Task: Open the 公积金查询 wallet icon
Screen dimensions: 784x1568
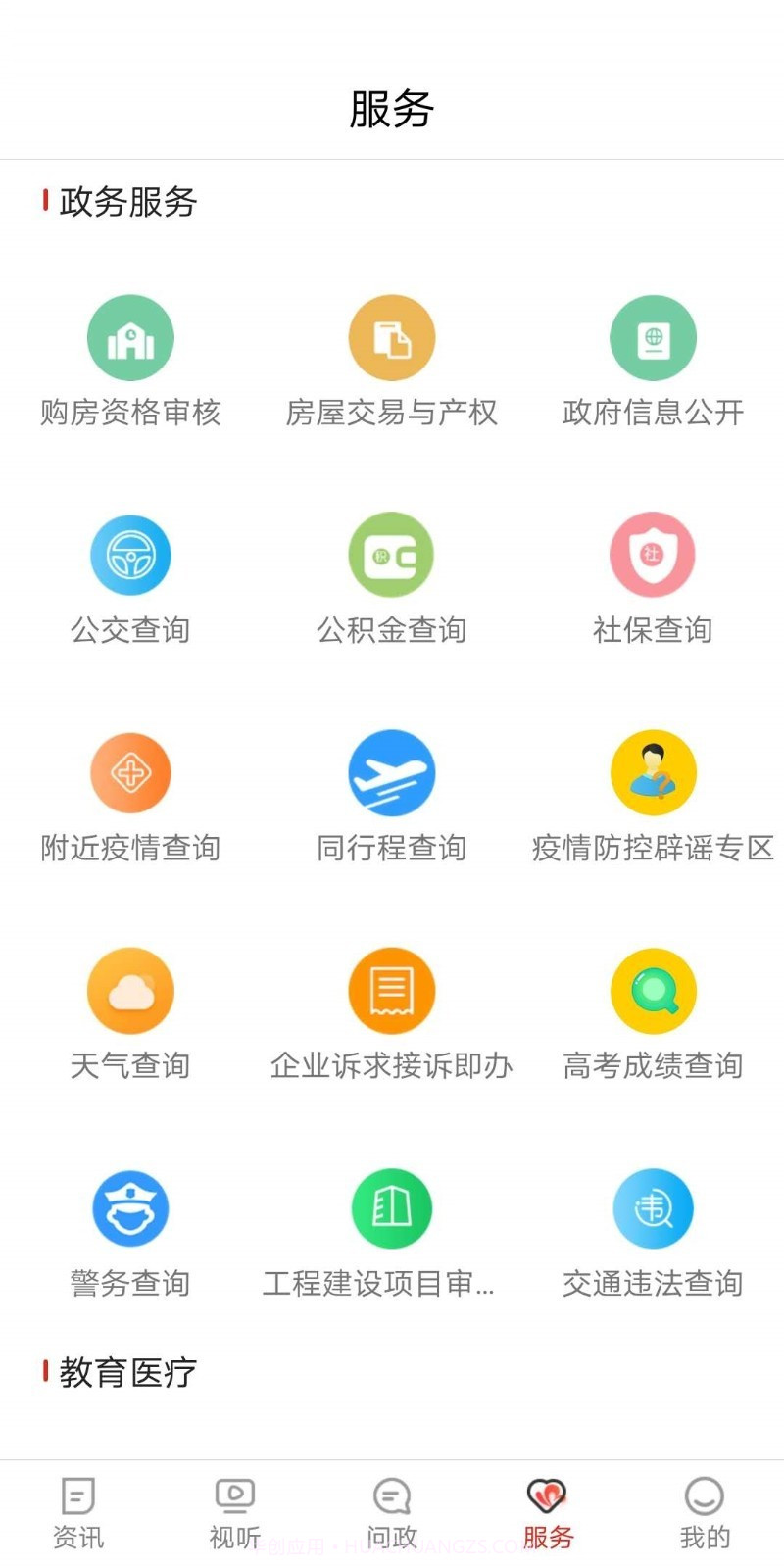Action: point(392,555)
